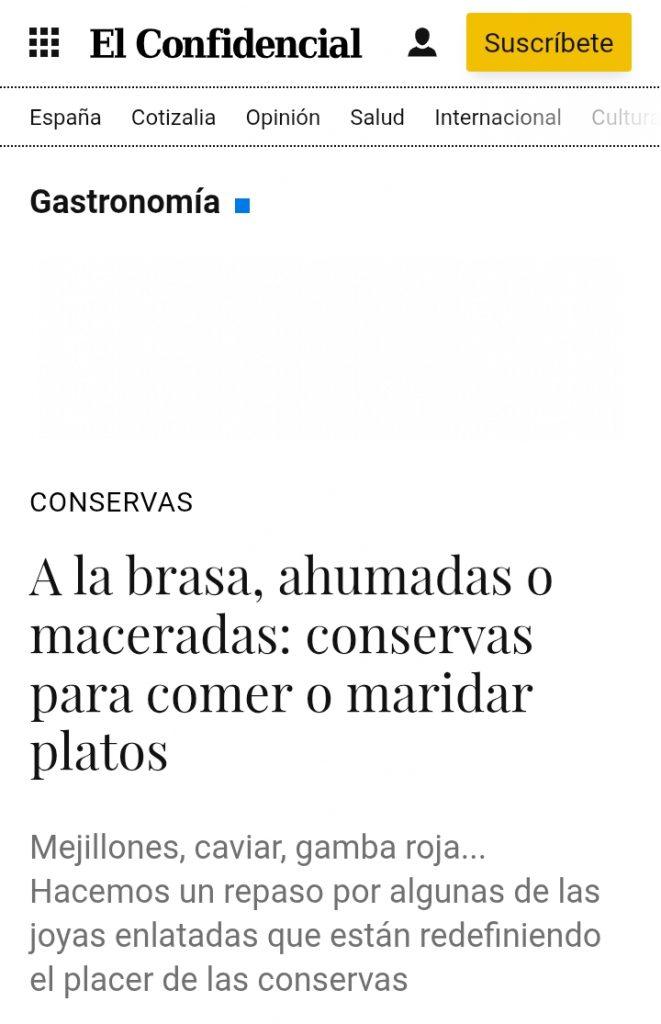Switch to the Cultura section
This screenshot has height=1024, width=661.
click(625, 118)
